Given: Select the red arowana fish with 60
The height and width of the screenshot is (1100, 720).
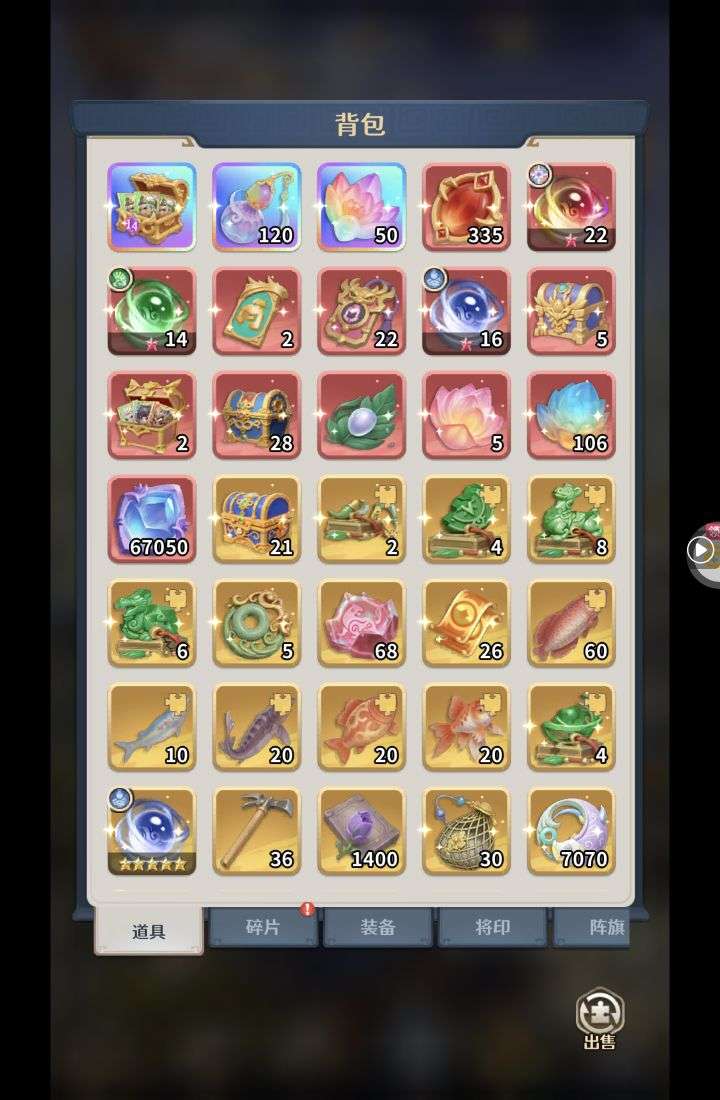Looking at the screenshot, I should (572, 623).
